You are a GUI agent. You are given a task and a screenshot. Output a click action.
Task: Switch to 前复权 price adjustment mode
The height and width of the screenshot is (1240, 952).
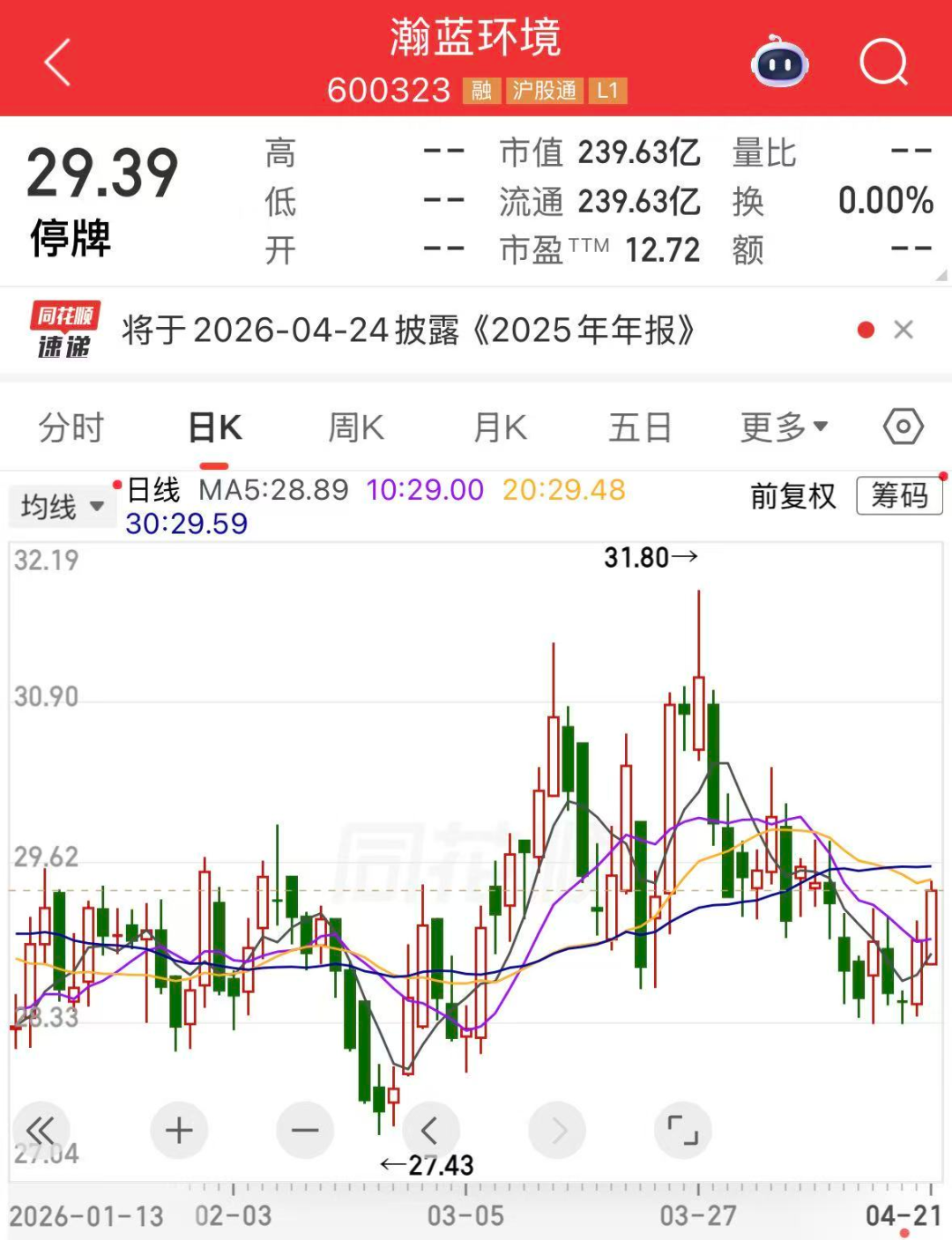790,497
